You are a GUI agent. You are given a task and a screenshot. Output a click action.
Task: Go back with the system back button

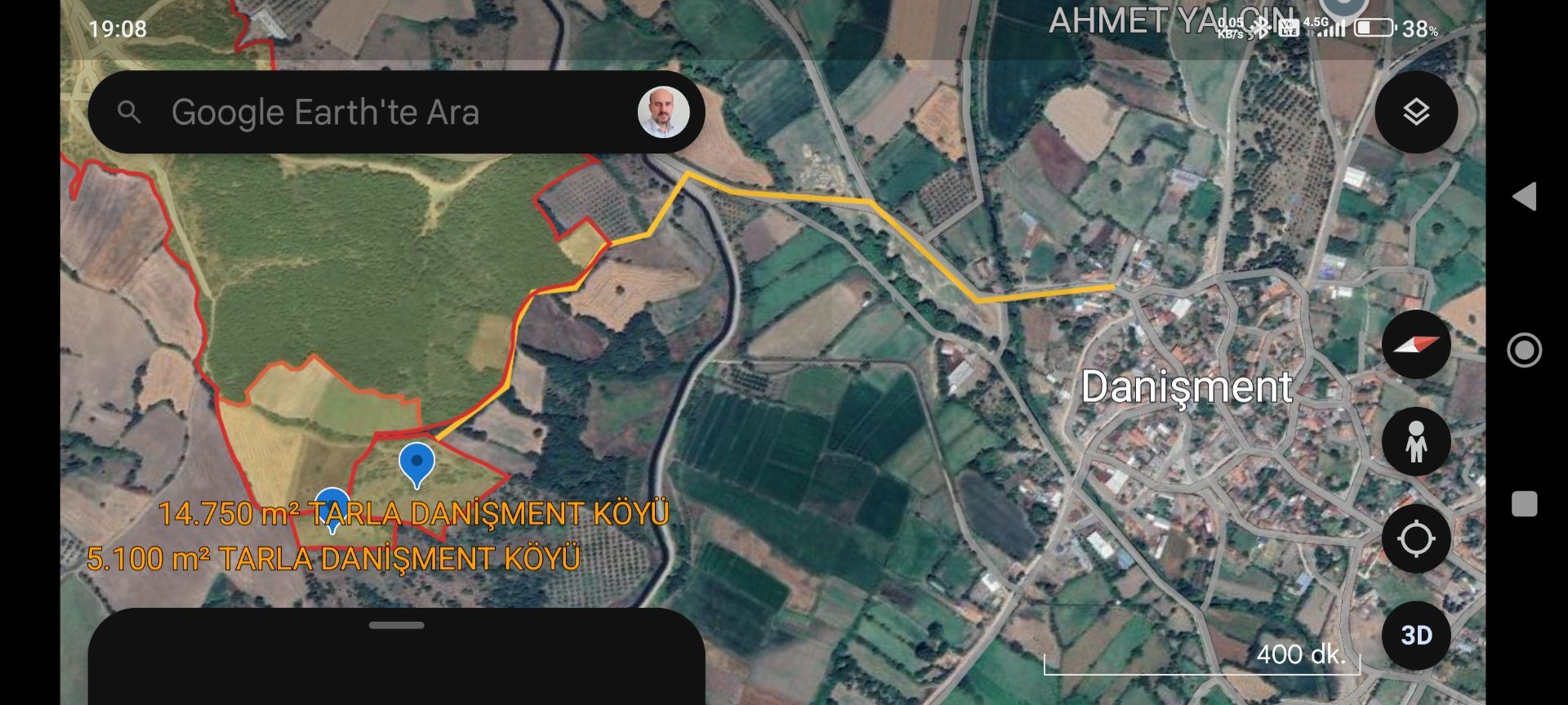coord(1524,196)
